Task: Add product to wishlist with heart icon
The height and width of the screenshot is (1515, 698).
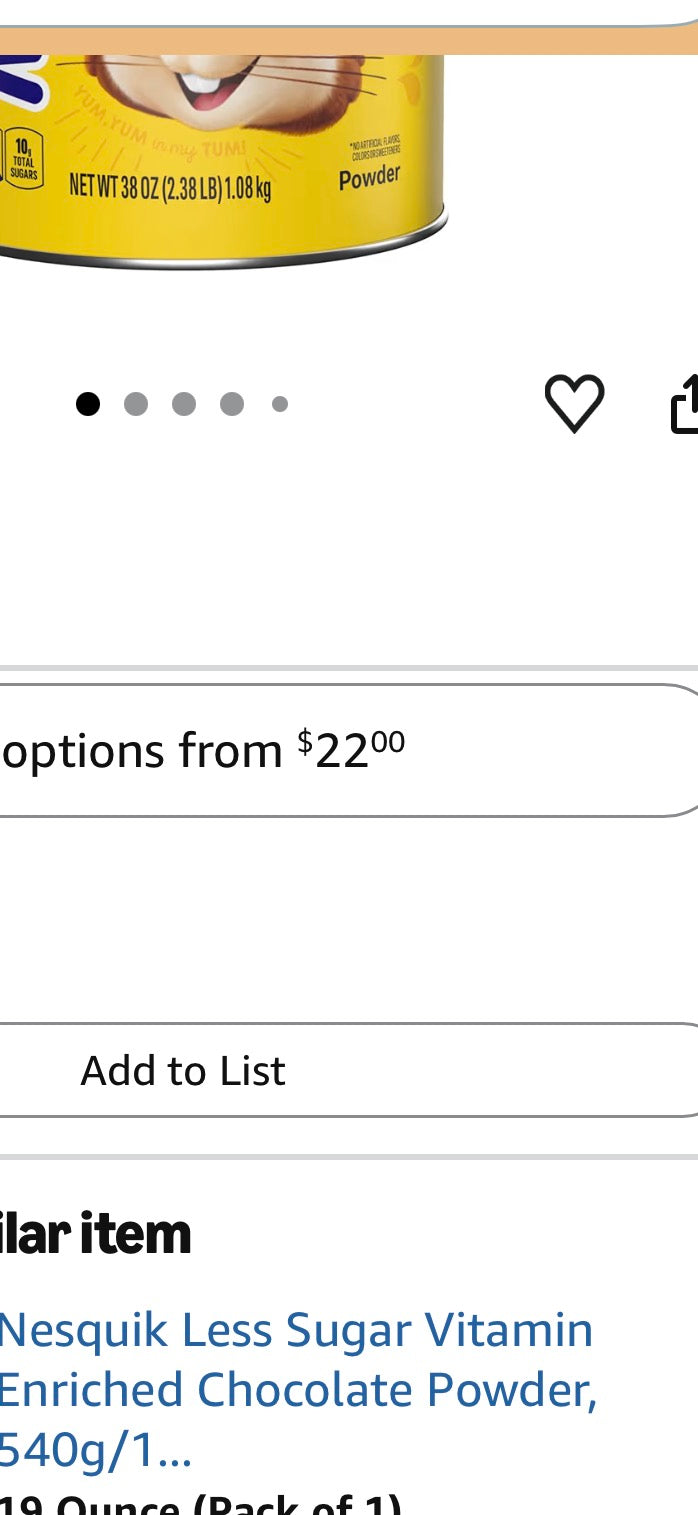Action: pyautogui.click(x=574, y=403)
